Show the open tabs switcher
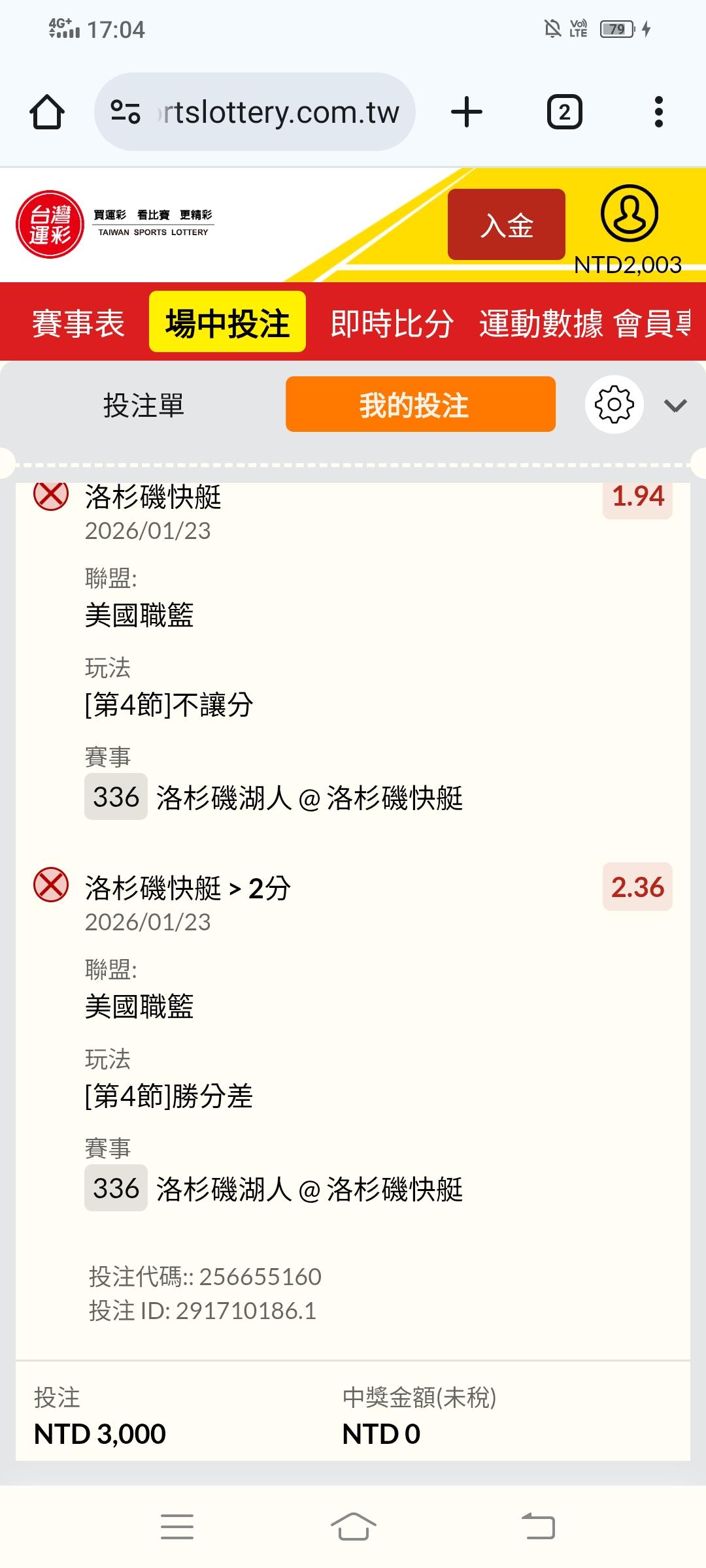The height and width of the screenshot is (1568, 706). [564, 112]
